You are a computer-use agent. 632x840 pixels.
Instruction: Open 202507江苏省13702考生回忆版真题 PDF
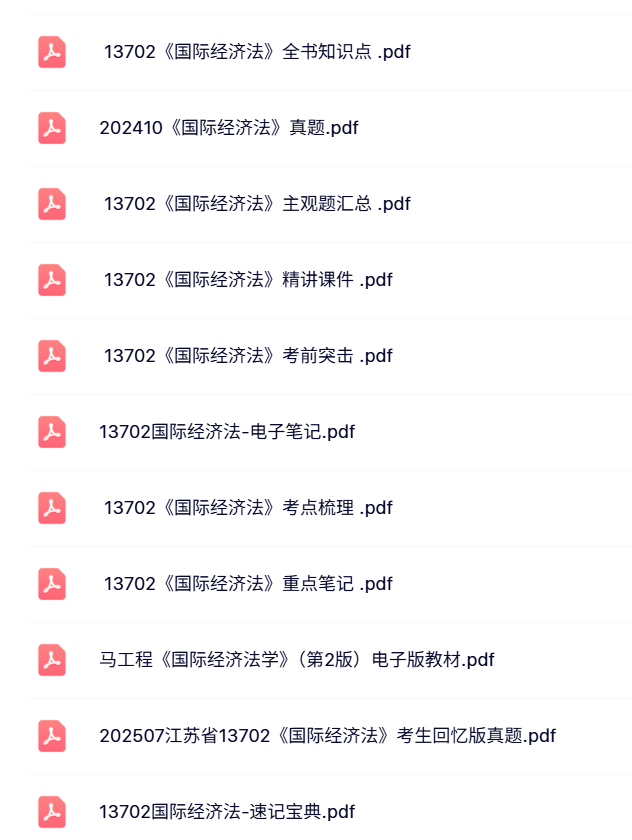(327, 736)
